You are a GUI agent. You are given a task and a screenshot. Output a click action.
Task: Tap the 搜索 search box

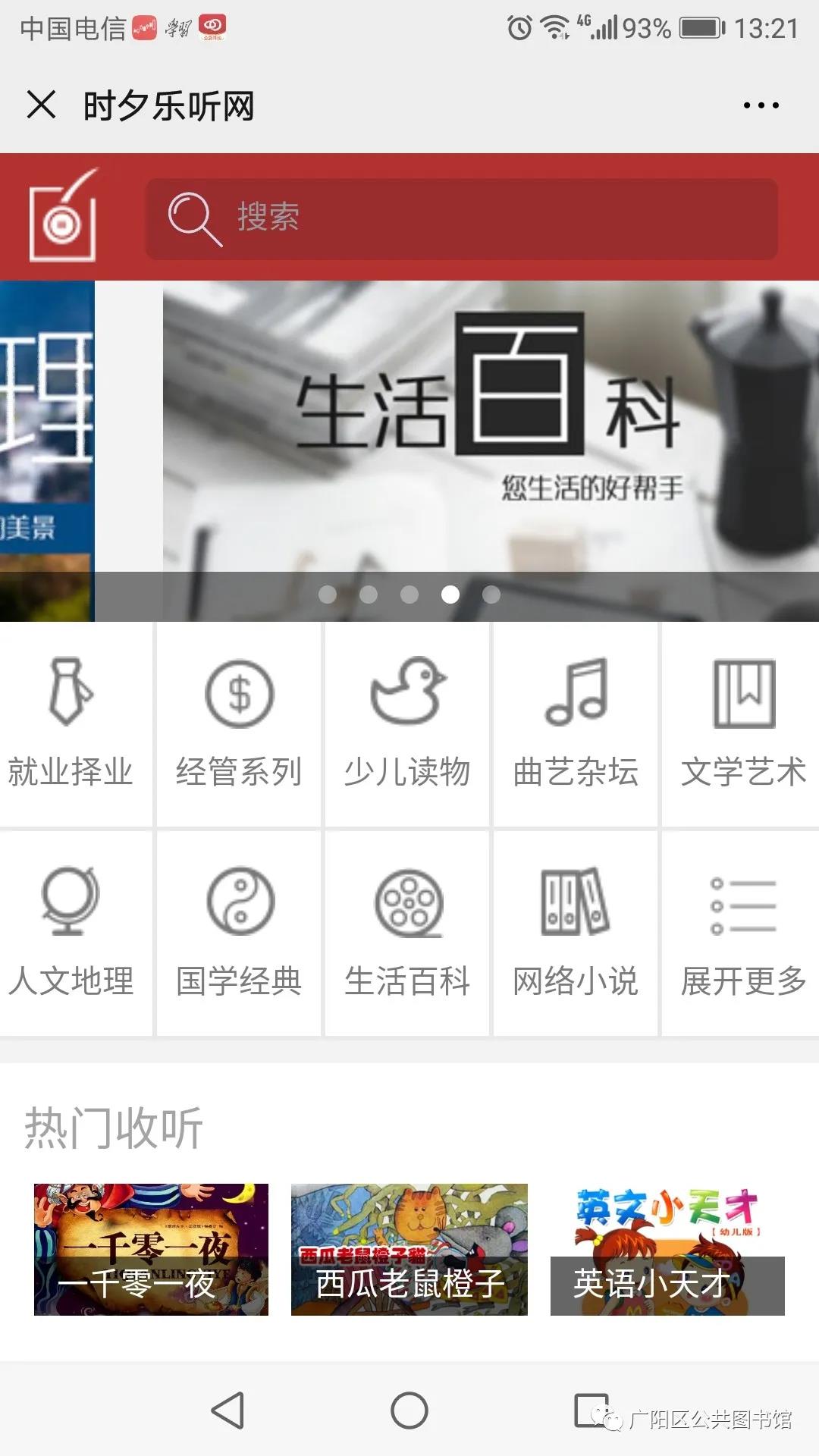click(461, 218)
